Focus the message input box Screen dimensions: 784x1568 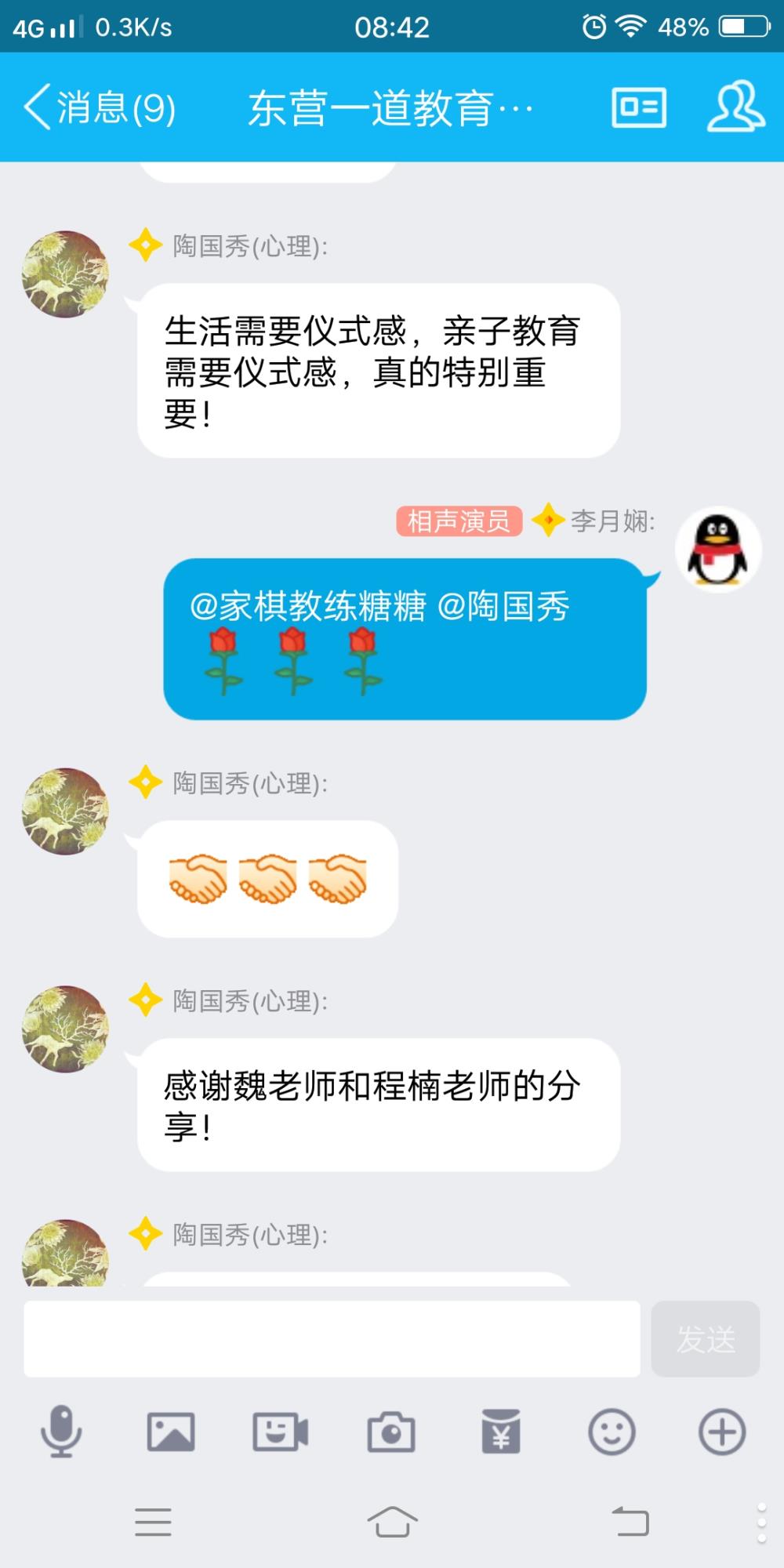(x=332, y=1339)
